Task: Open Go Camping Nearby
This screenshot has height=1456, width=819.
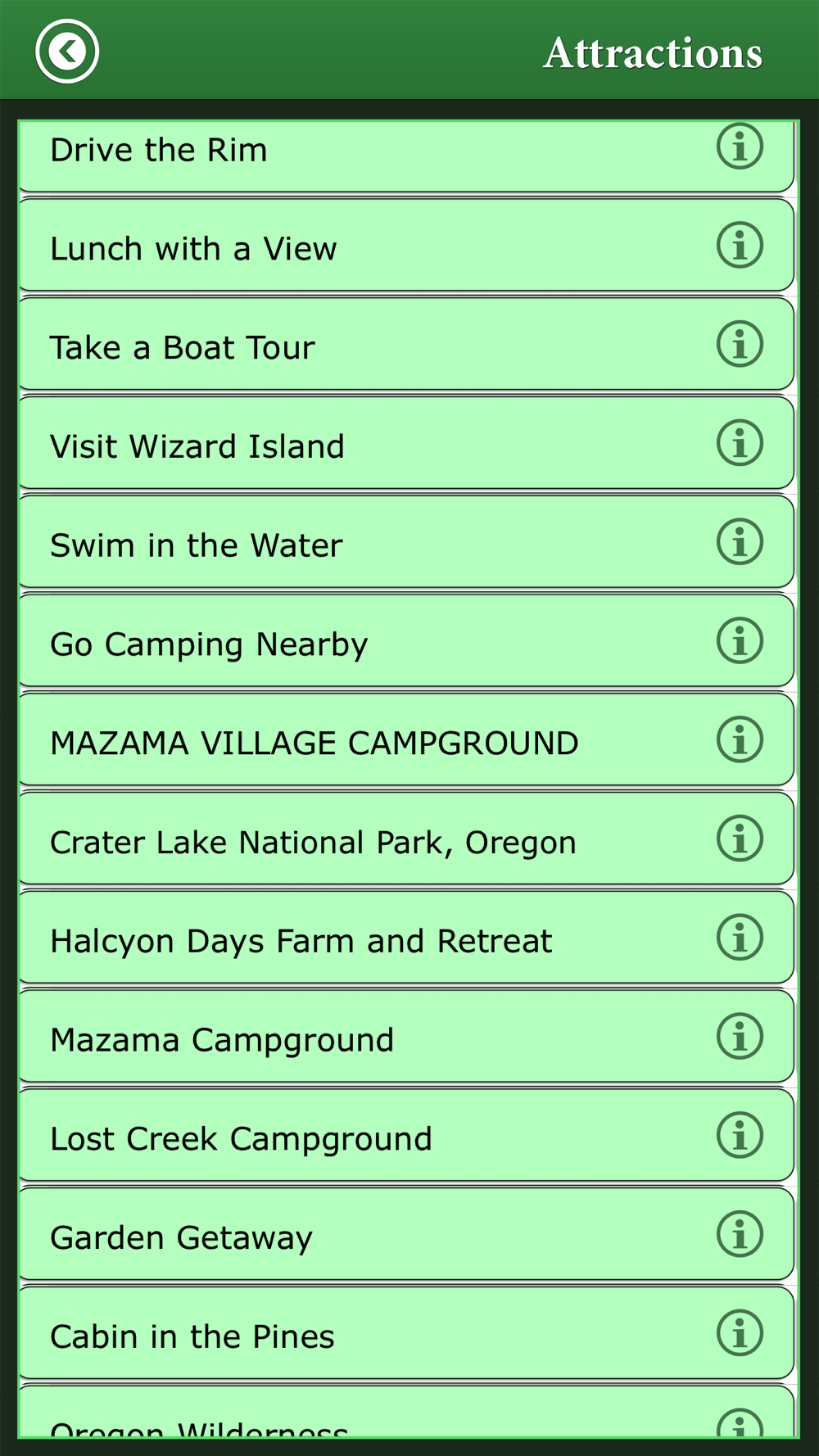Action: 406,641
